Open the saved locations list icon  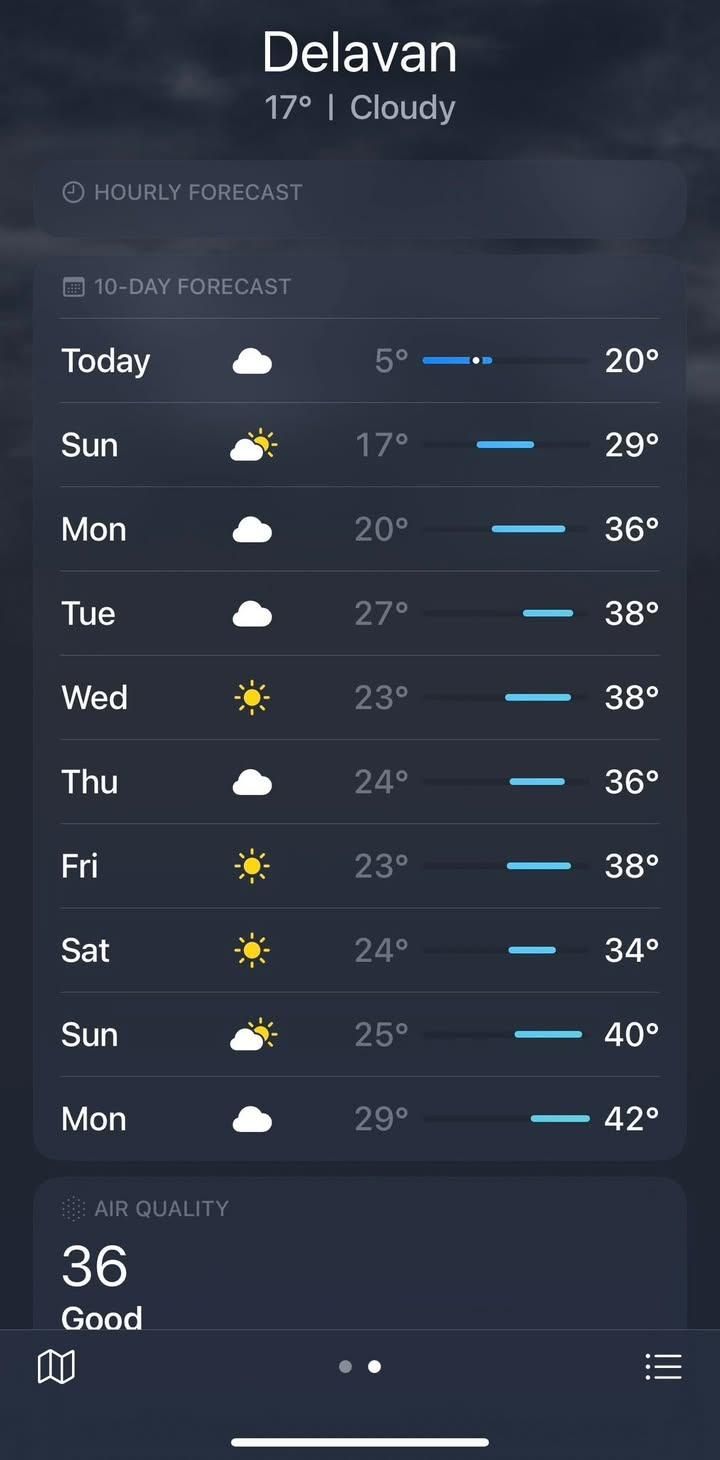[x=663, y=1366]
